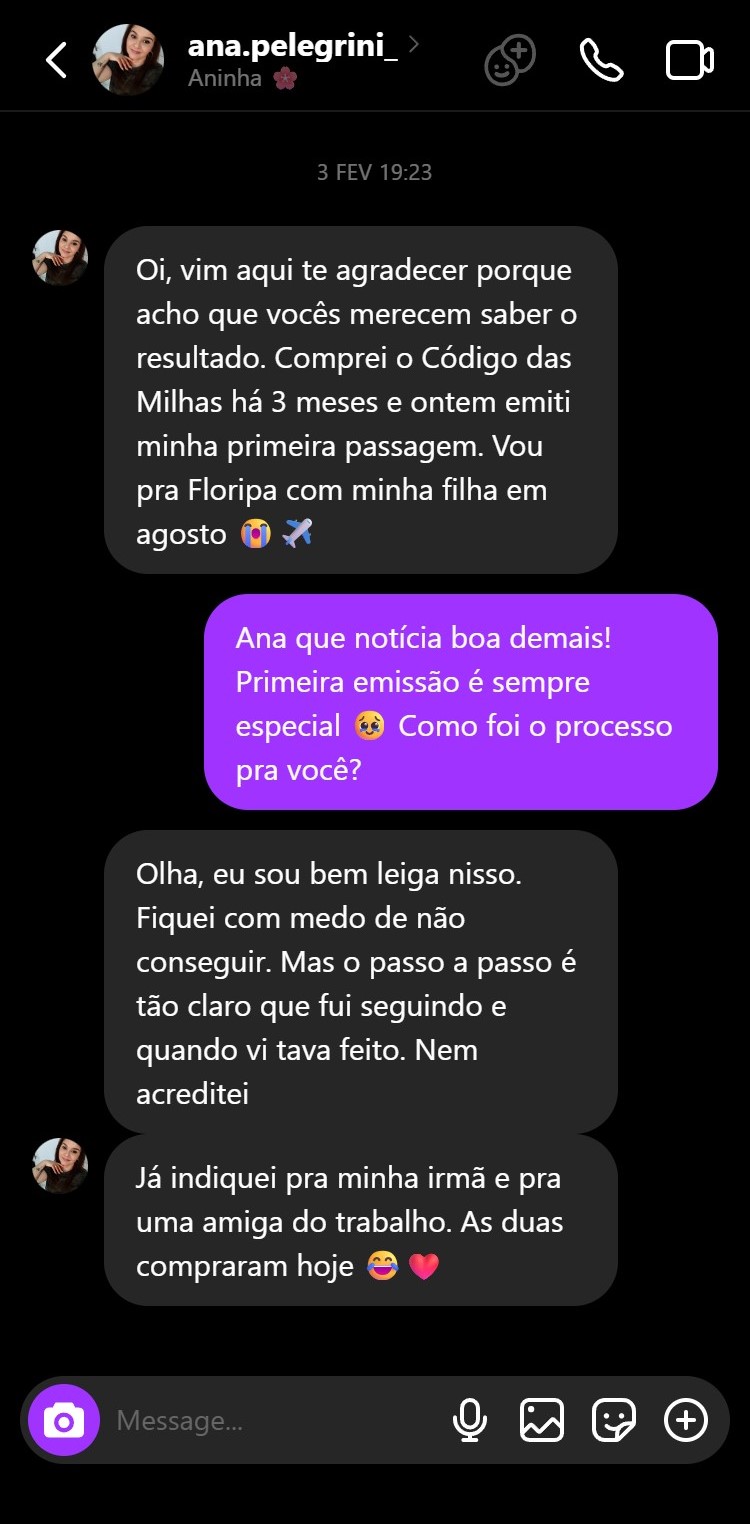Tap Ana's avatar beside her last message
Viewport: 750px width, 1524px height.
click(x=60, y=1165)
